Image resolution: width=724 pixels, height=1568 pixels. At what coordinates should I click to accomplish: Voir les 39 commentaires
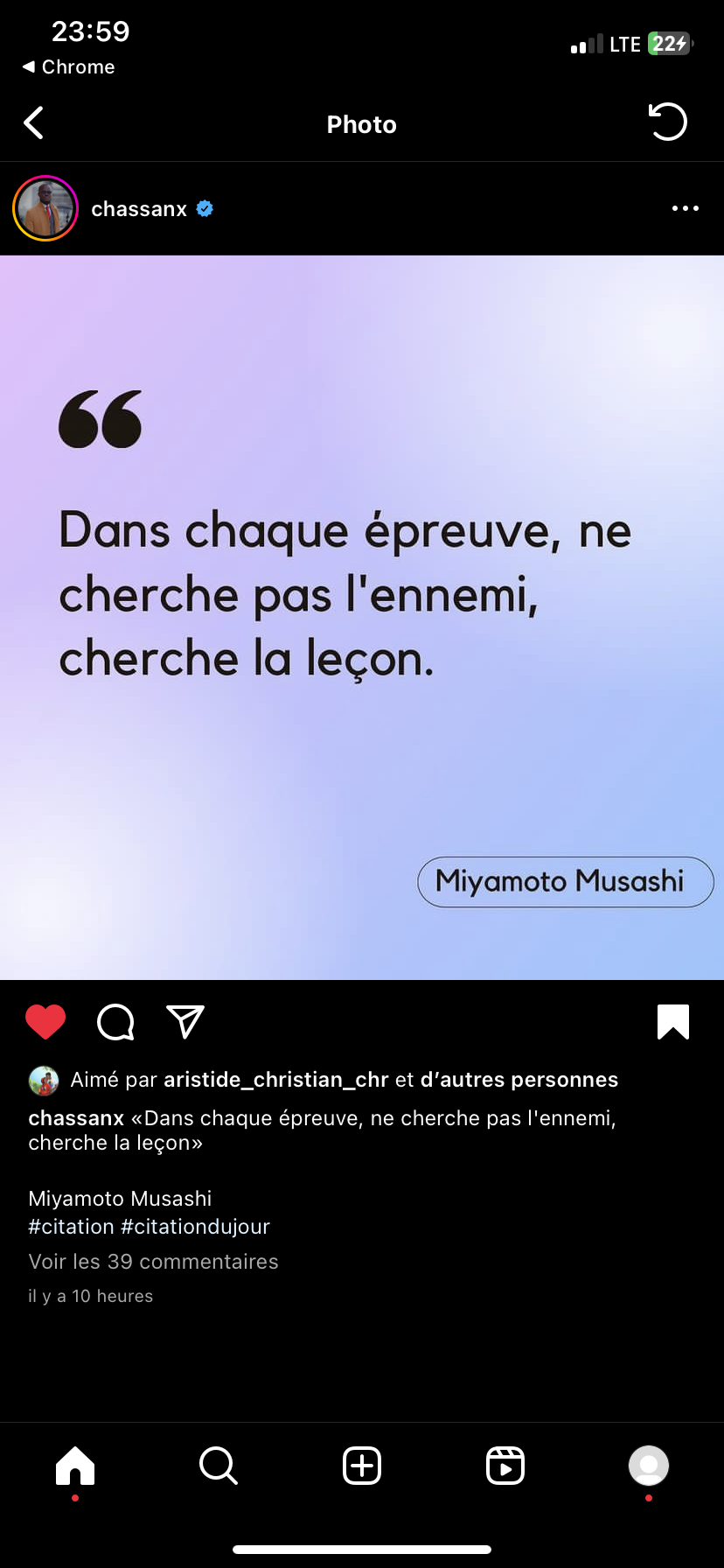coord(153,1262)
